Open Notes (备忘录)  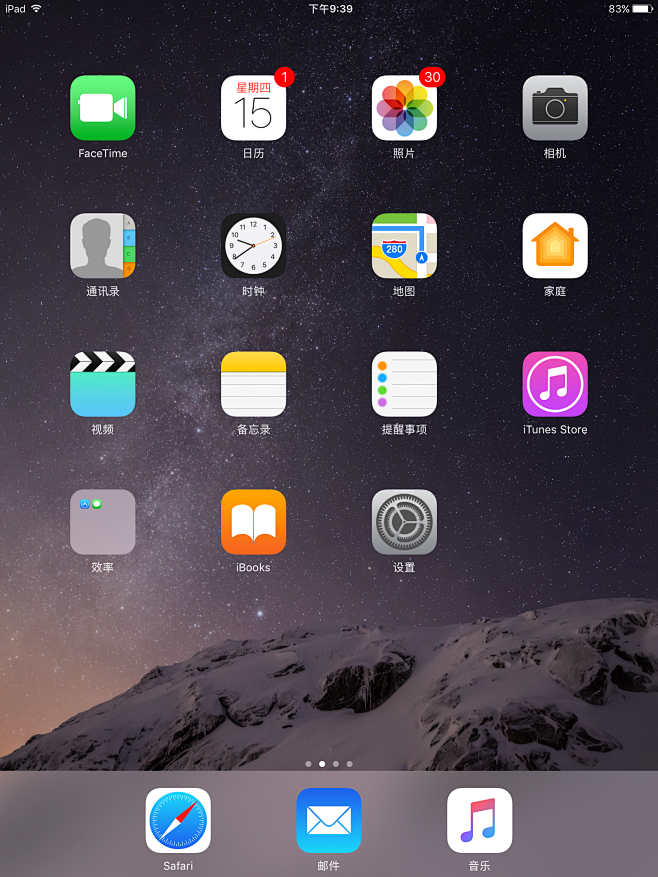pyautogui.click(x=253, y=384)
